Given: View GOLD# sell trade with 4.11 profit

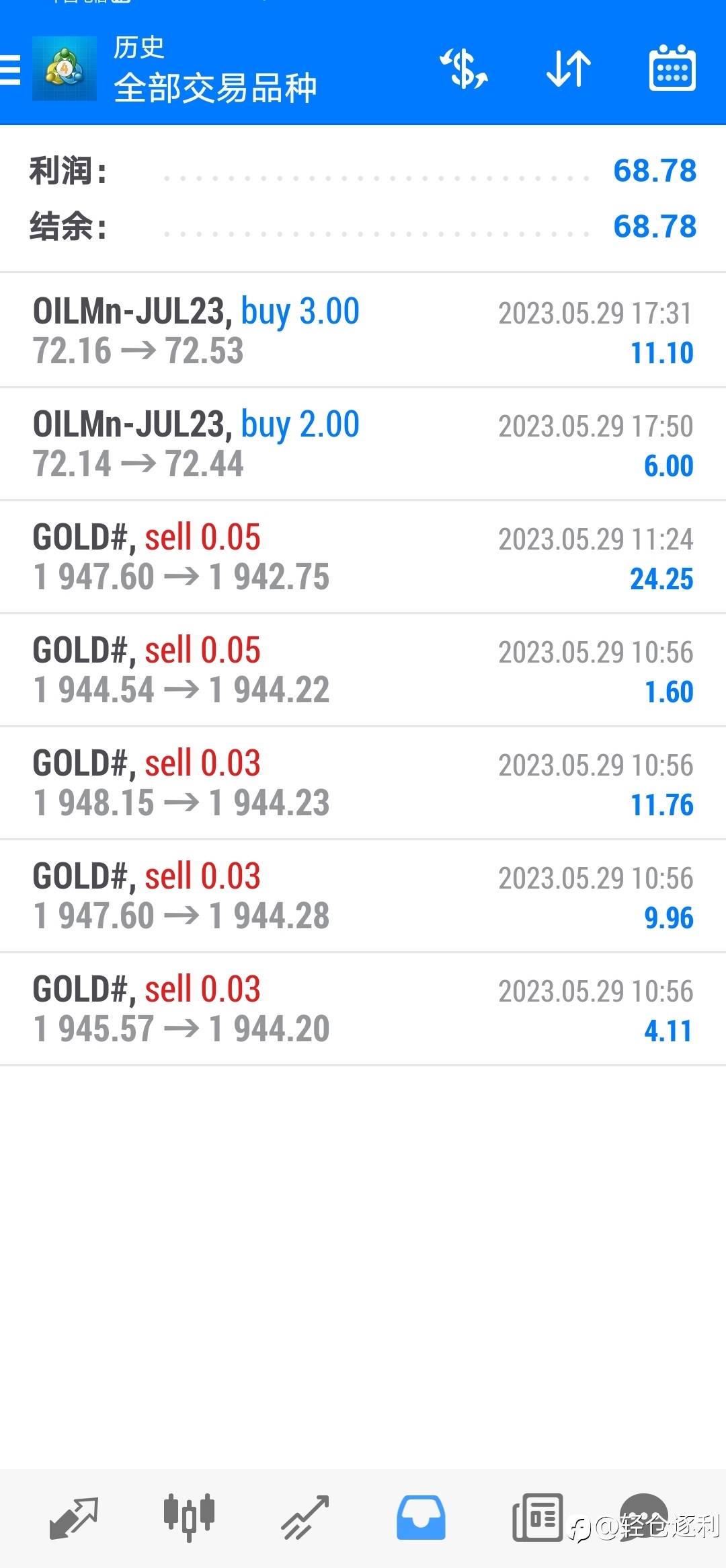Looking at the screenshot, I should point(363,1008).
